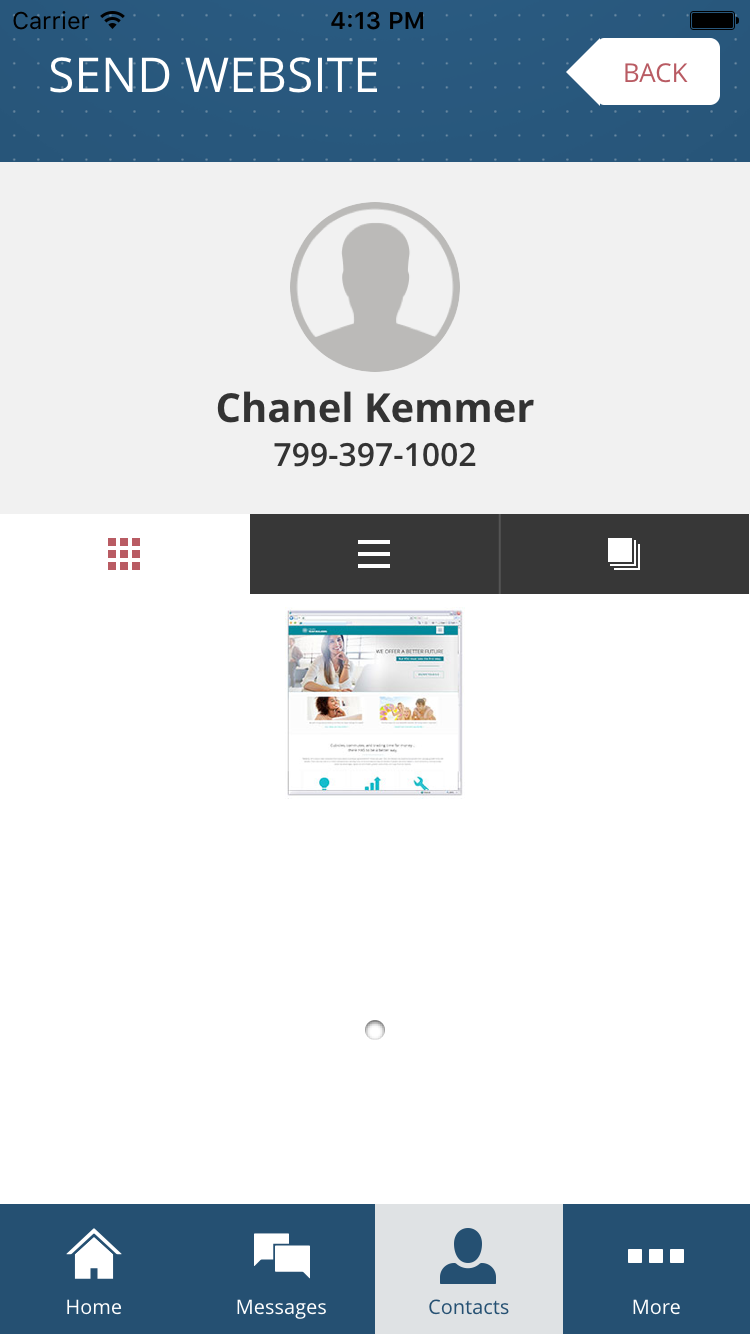Go to the Messages tab
750x1334 pixels.
click(x=281, y=1269)
